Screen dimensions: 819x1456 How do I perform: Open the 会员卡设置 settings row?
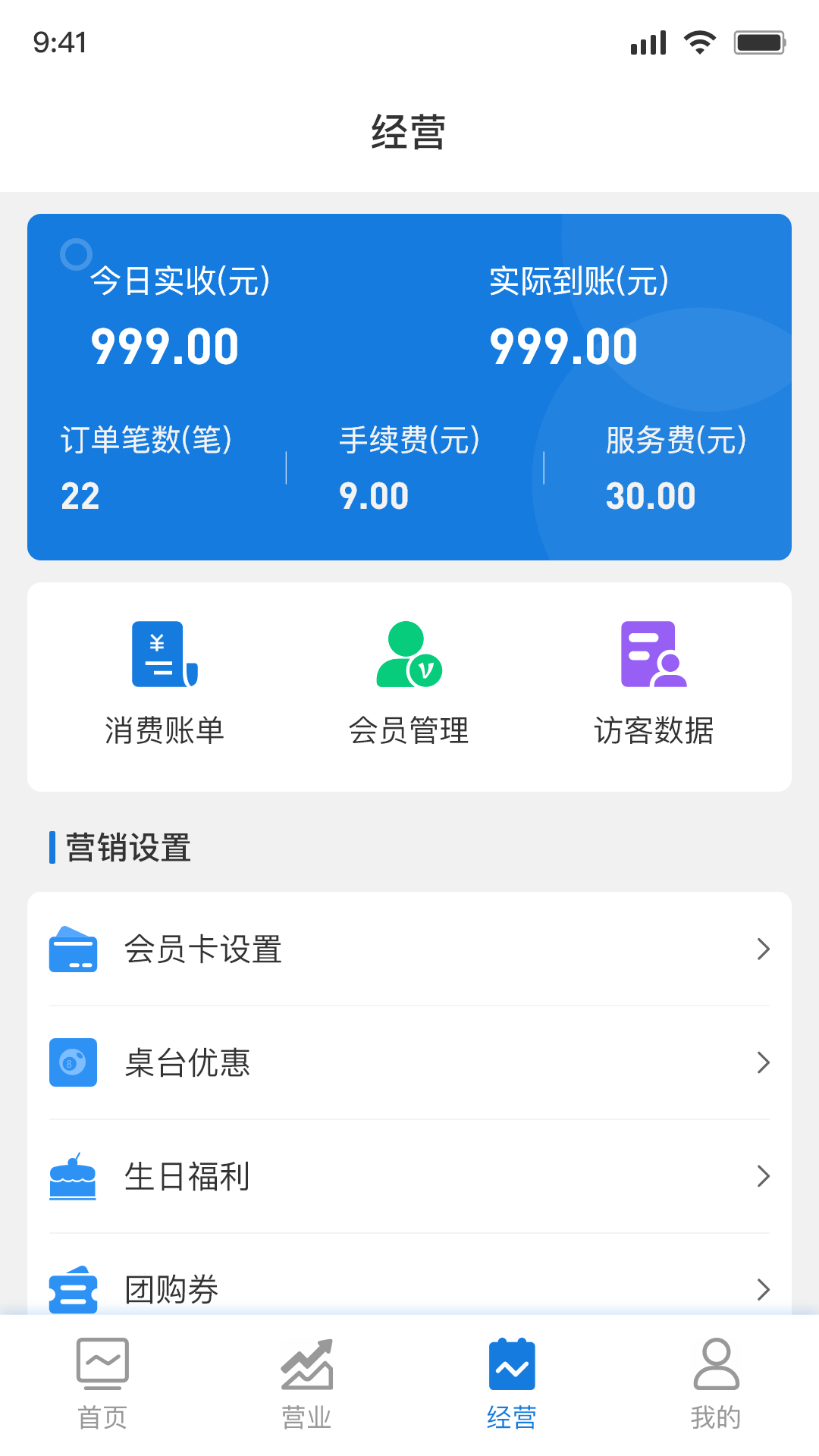[409, 949]
